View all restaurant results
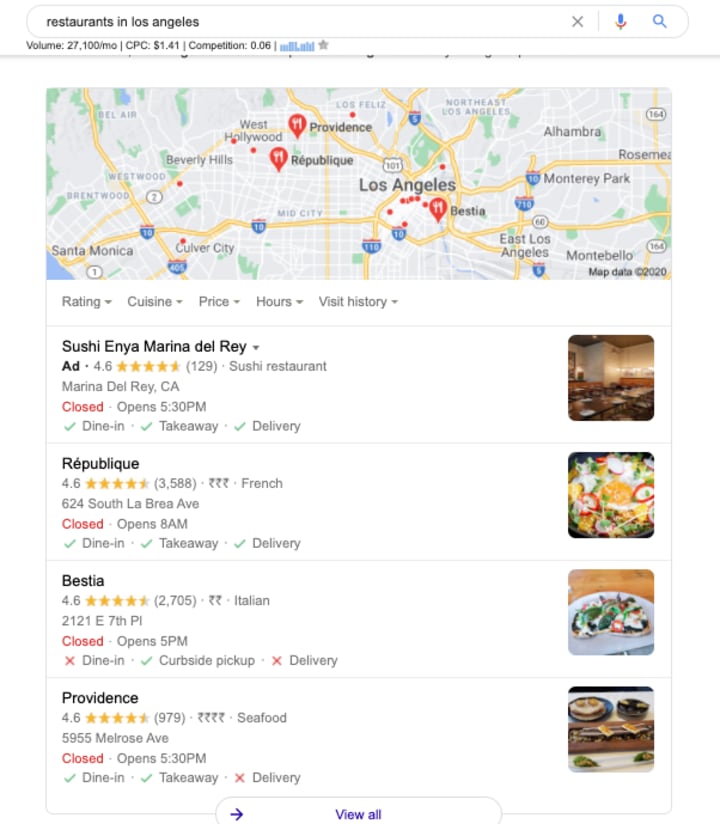The image size is (720, 824). pos(358,814)
